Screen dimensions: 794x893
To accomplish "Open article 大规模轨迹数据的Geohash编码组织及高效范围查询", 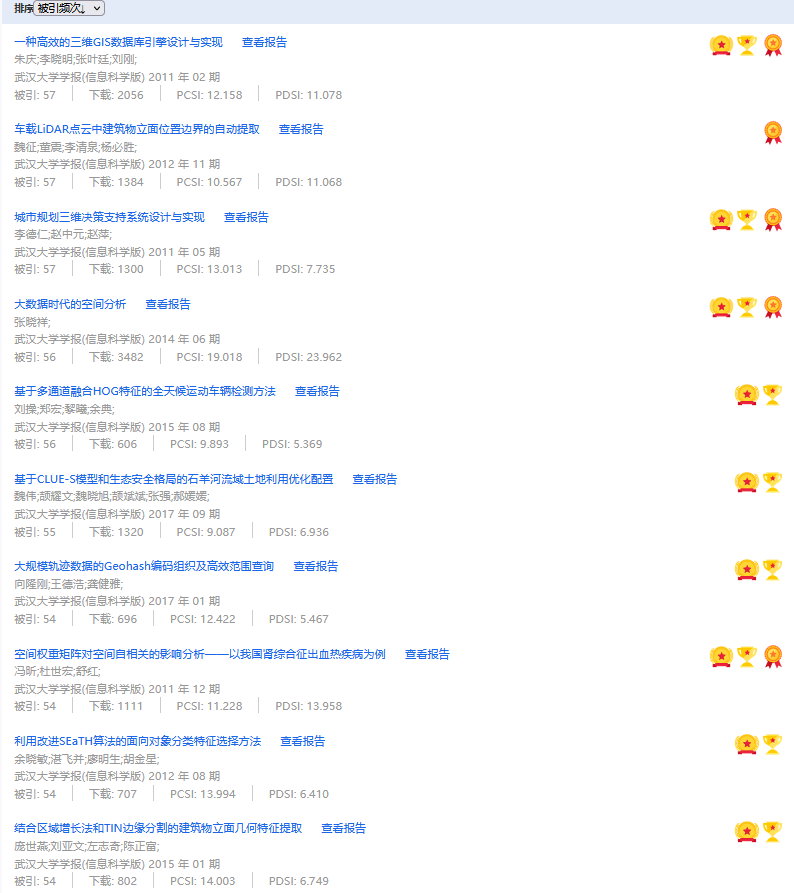I will 144,566.
